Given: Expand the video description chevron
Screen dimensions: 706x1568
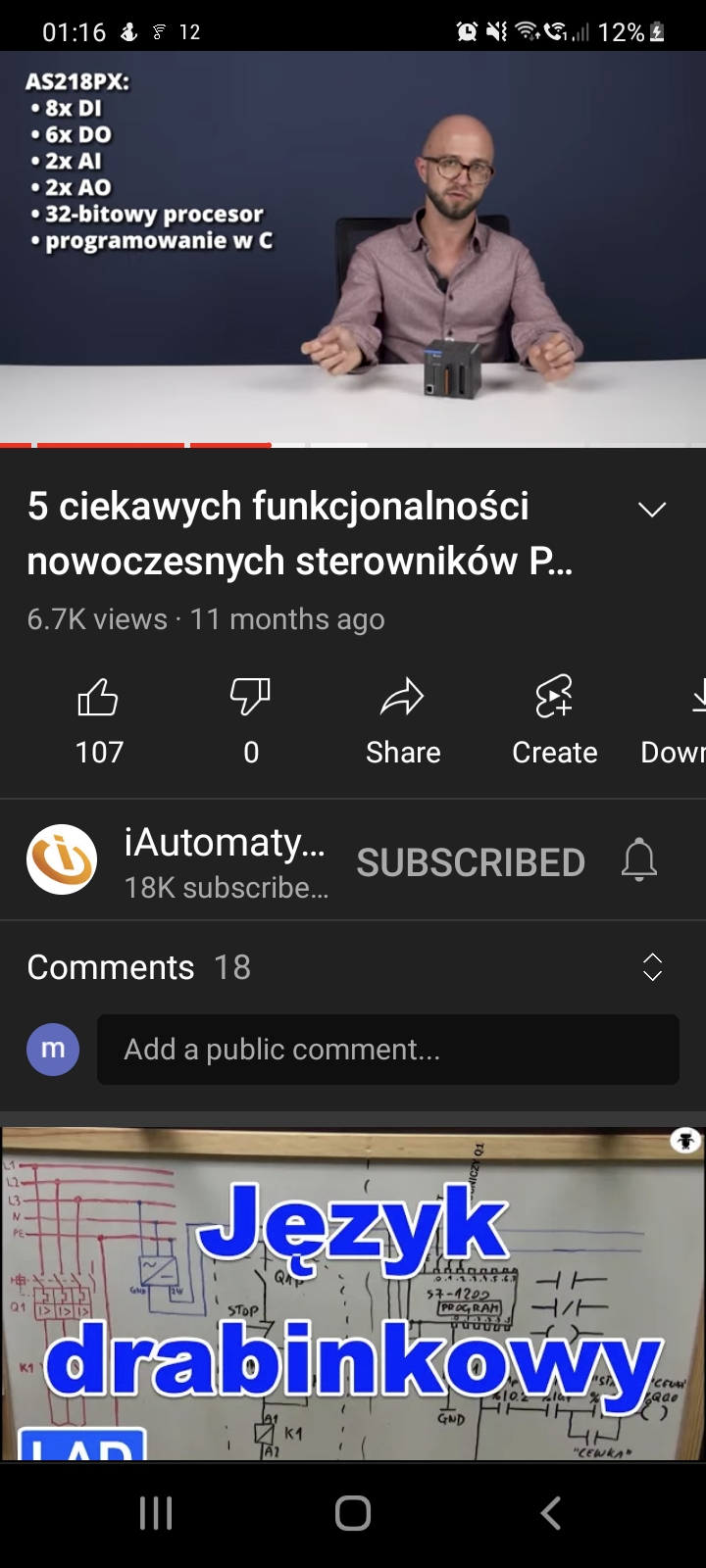Looking at the screenshot, I should tap(652, 510).
